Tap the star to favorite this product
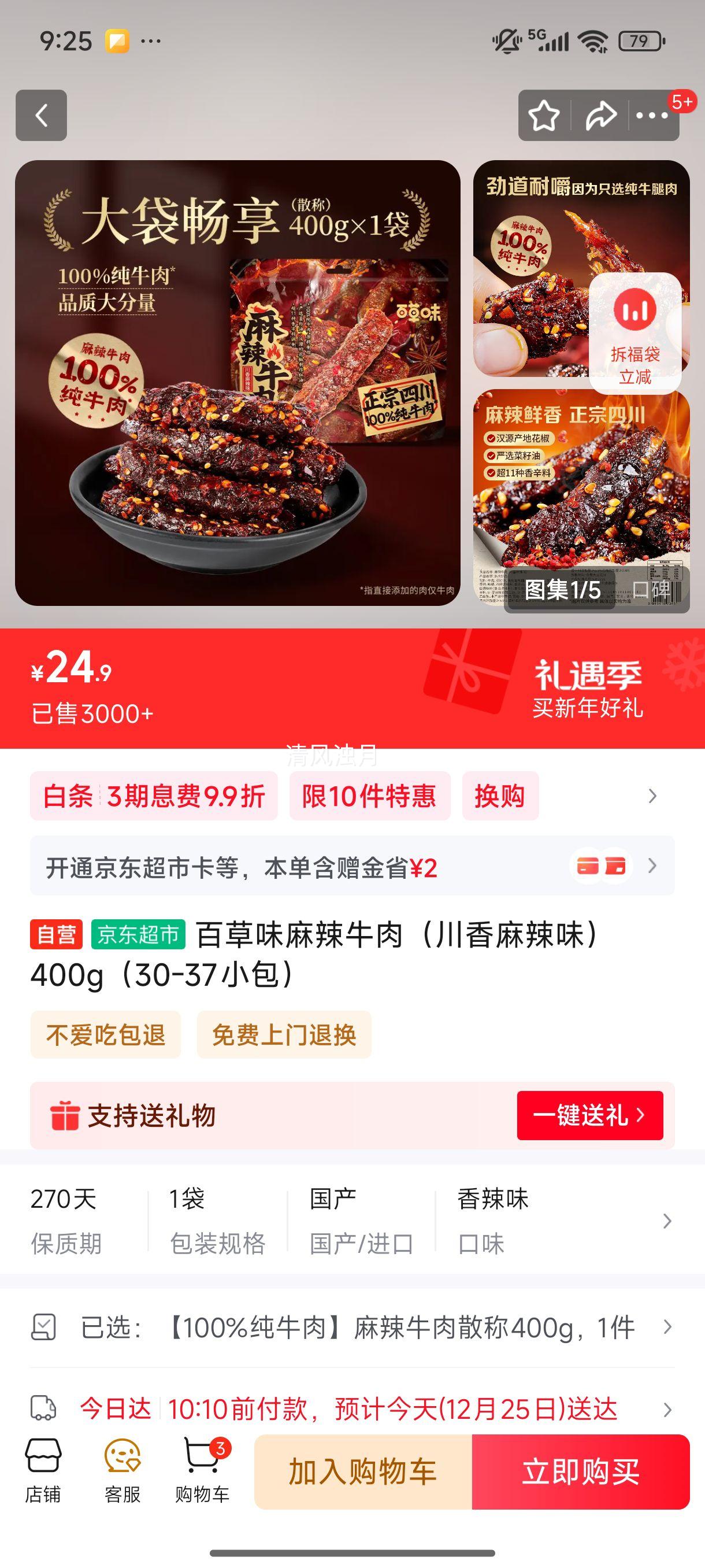This screenshot has height=1568, width=705. coord(543,116)
